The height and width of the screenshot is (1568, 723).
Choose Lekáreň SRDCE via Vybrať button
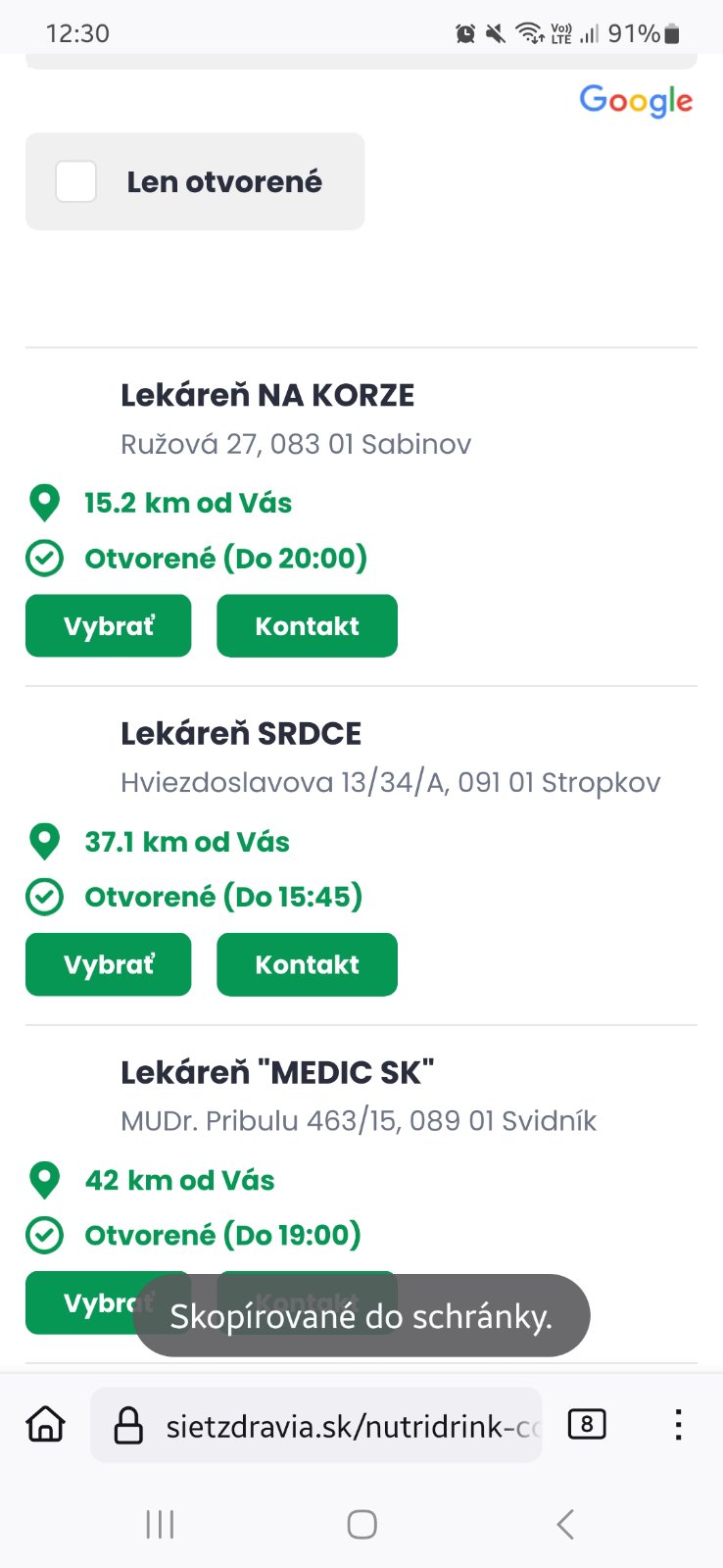[x=109, y=964]
